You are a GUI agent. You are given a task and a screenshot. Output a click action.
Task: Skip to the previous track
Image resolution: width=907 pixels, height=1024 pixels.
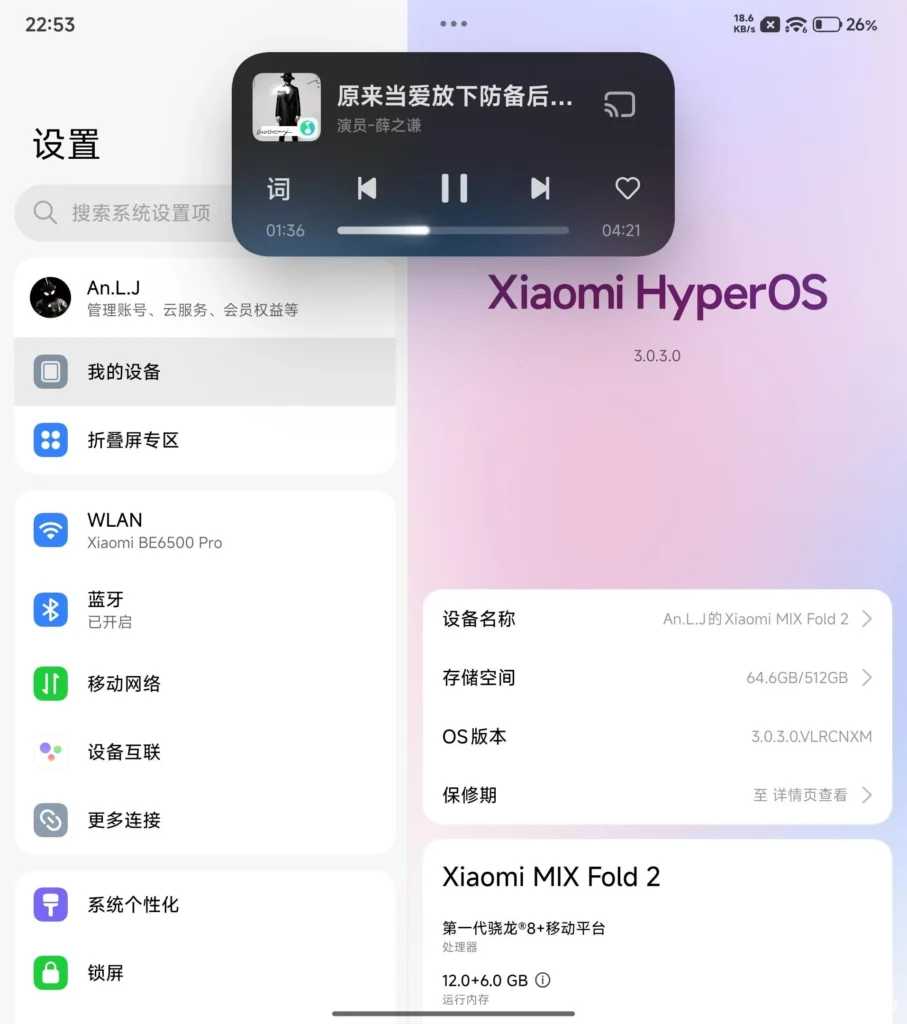coord(367,188)
